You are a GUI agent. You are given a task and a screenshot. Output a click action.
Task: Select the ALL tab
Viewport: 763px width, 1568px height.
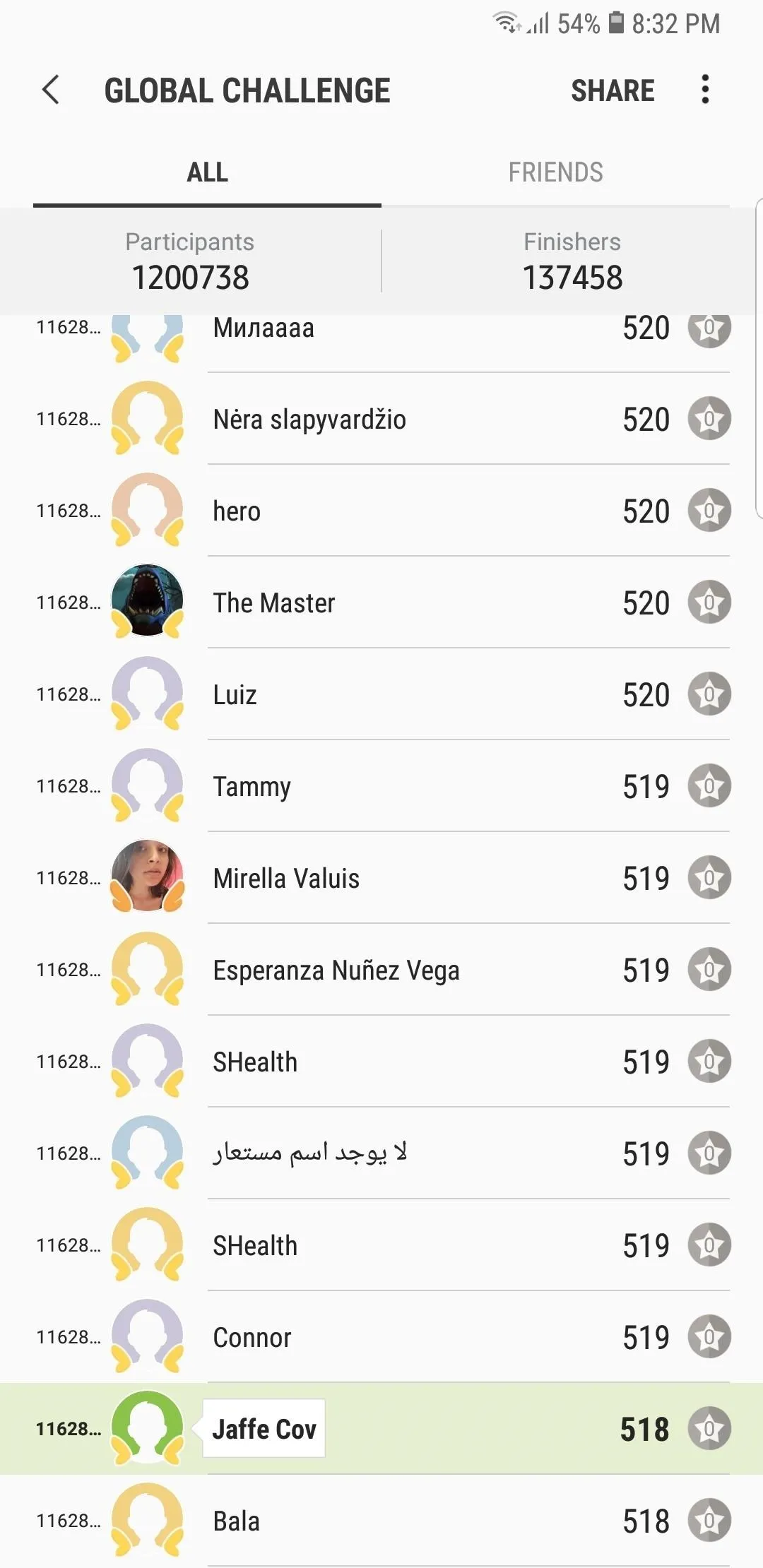(x=207, y=172)
